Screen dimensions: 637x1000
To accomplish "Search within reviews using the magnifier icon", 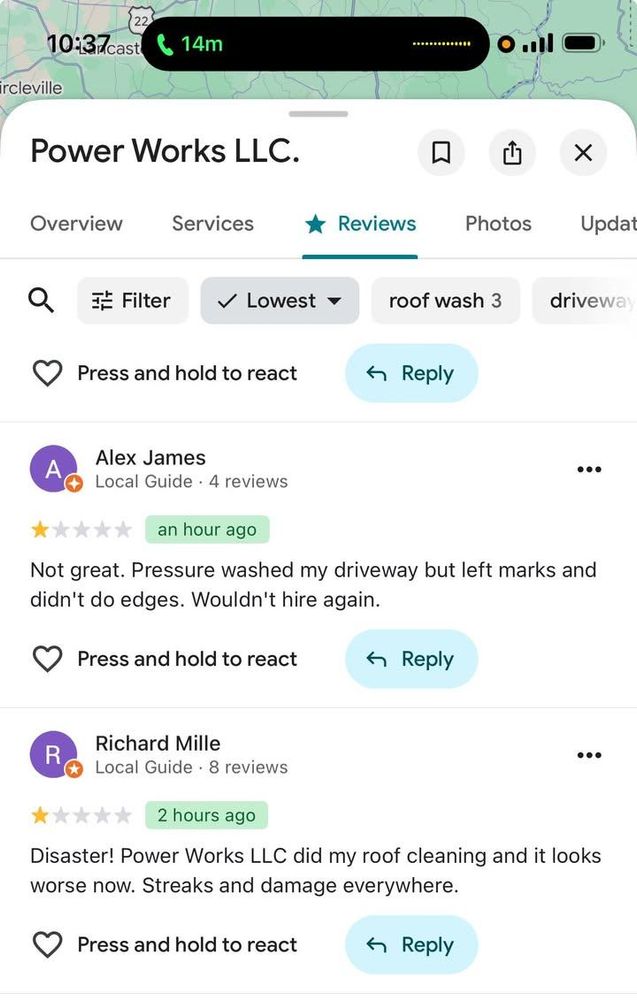I will click(x=41, y=300).
